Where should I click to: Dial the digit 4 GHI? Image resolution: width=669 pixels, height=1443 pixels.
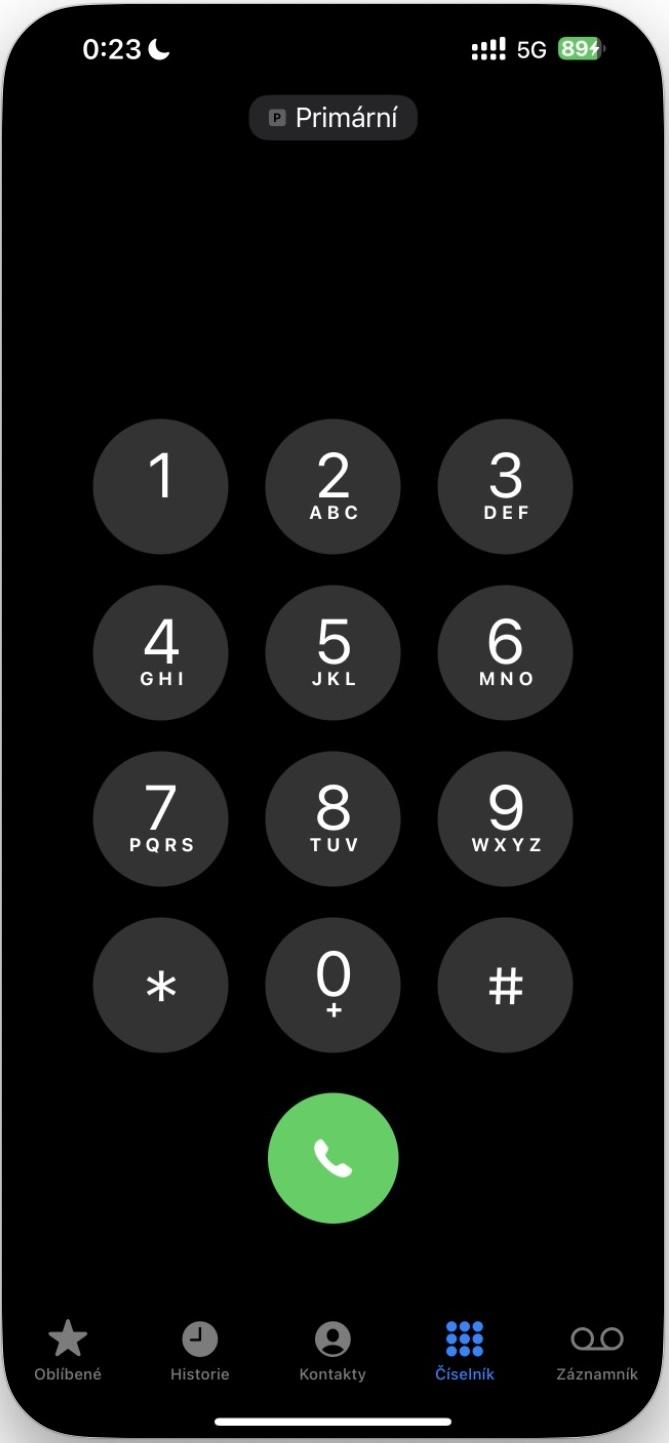(x=161, y=653)
